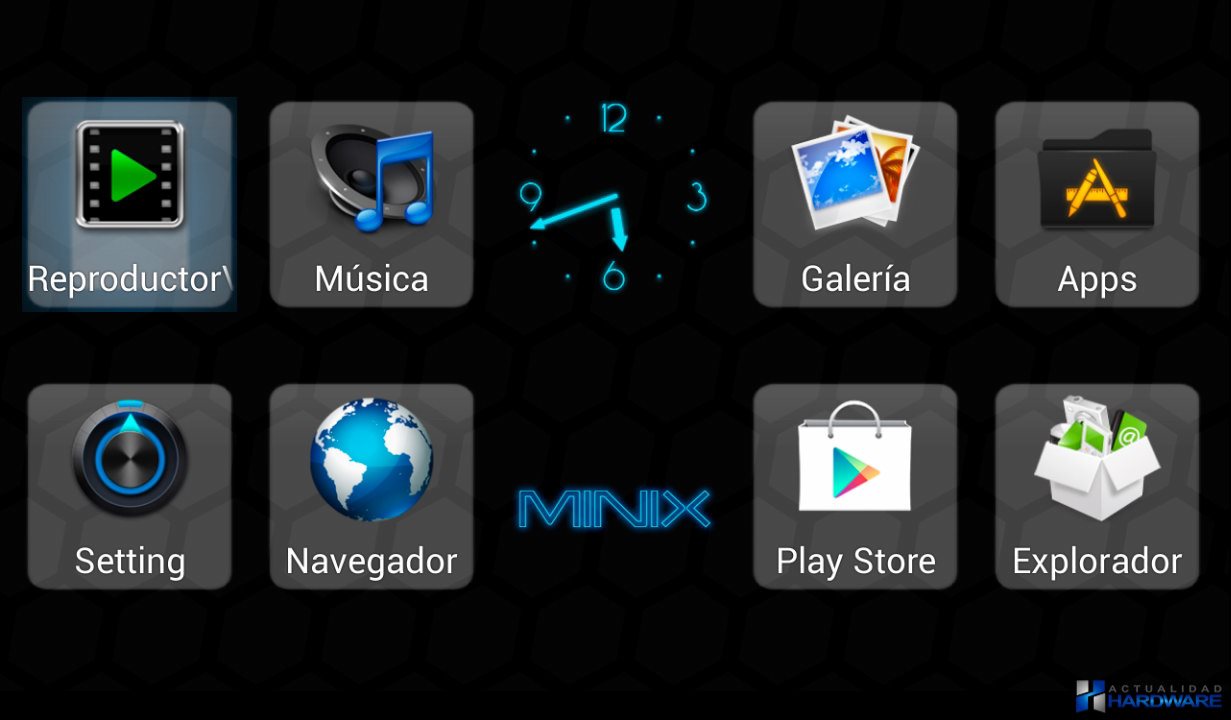Open the Galería photo app
Image resolution: width=1231 pixels, height=720 pixels.
(855, 204)
